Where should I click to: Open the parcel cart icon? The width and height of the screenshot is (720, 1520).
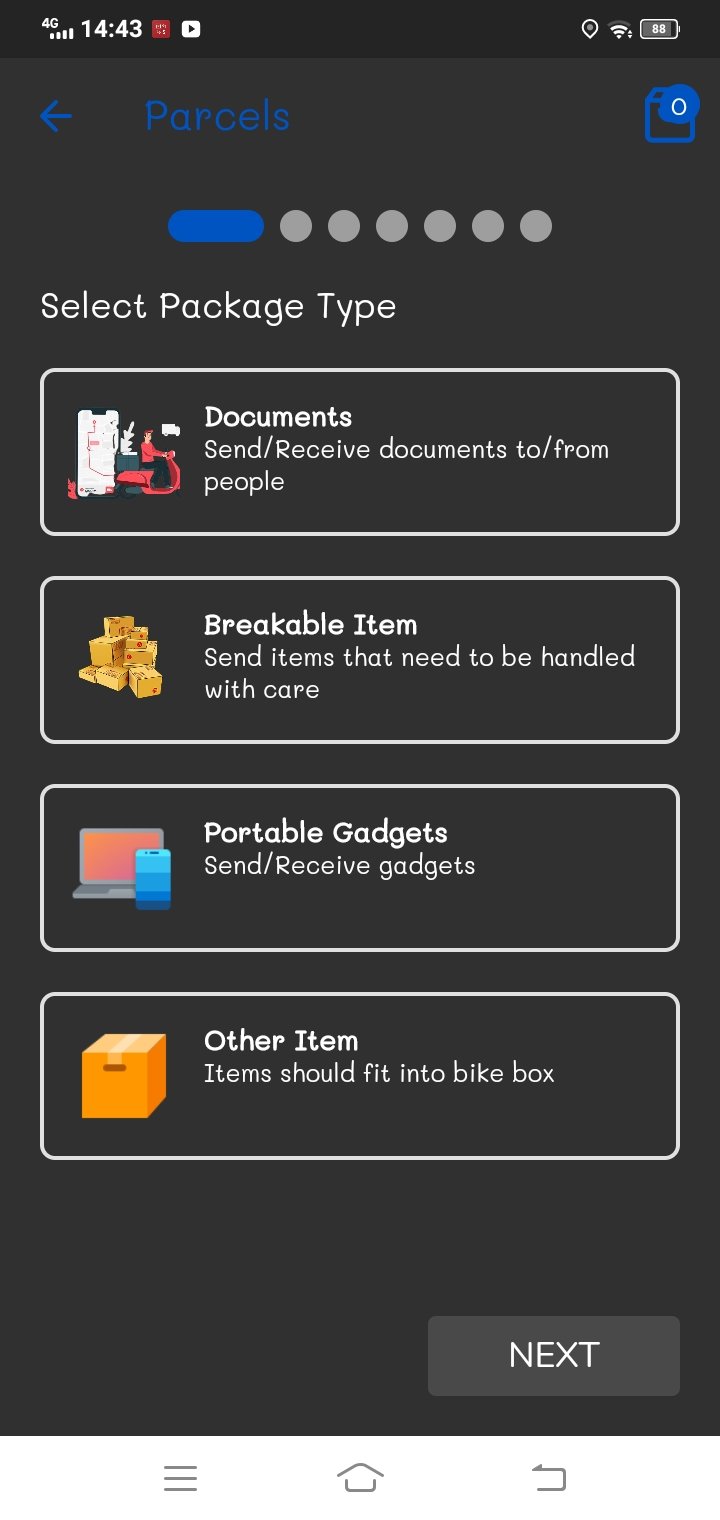pos(670,115)
